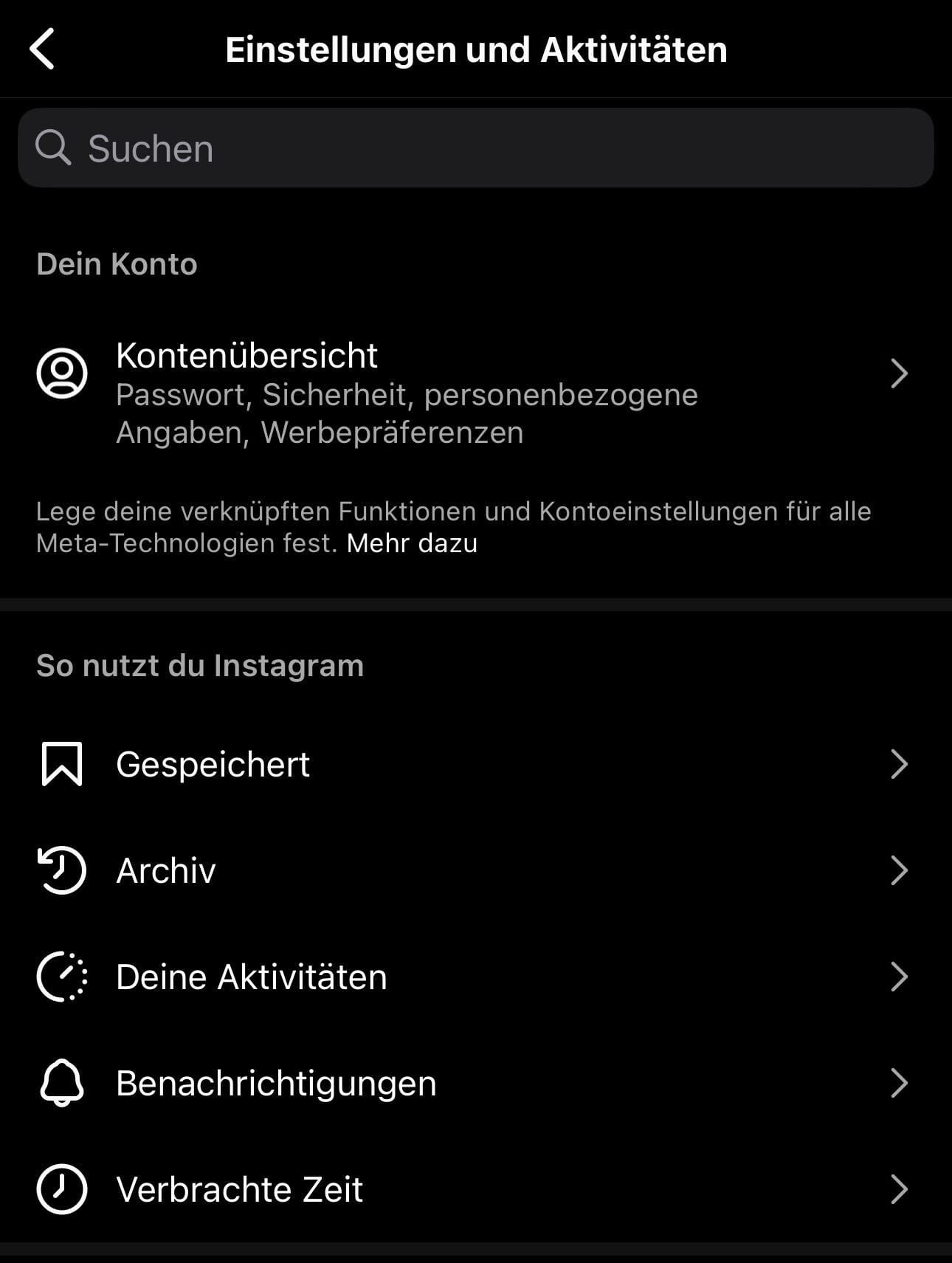The width and height of the screenshot is (952, 1263).
Task: Open the Archiv row
Action: pos(472,870)
